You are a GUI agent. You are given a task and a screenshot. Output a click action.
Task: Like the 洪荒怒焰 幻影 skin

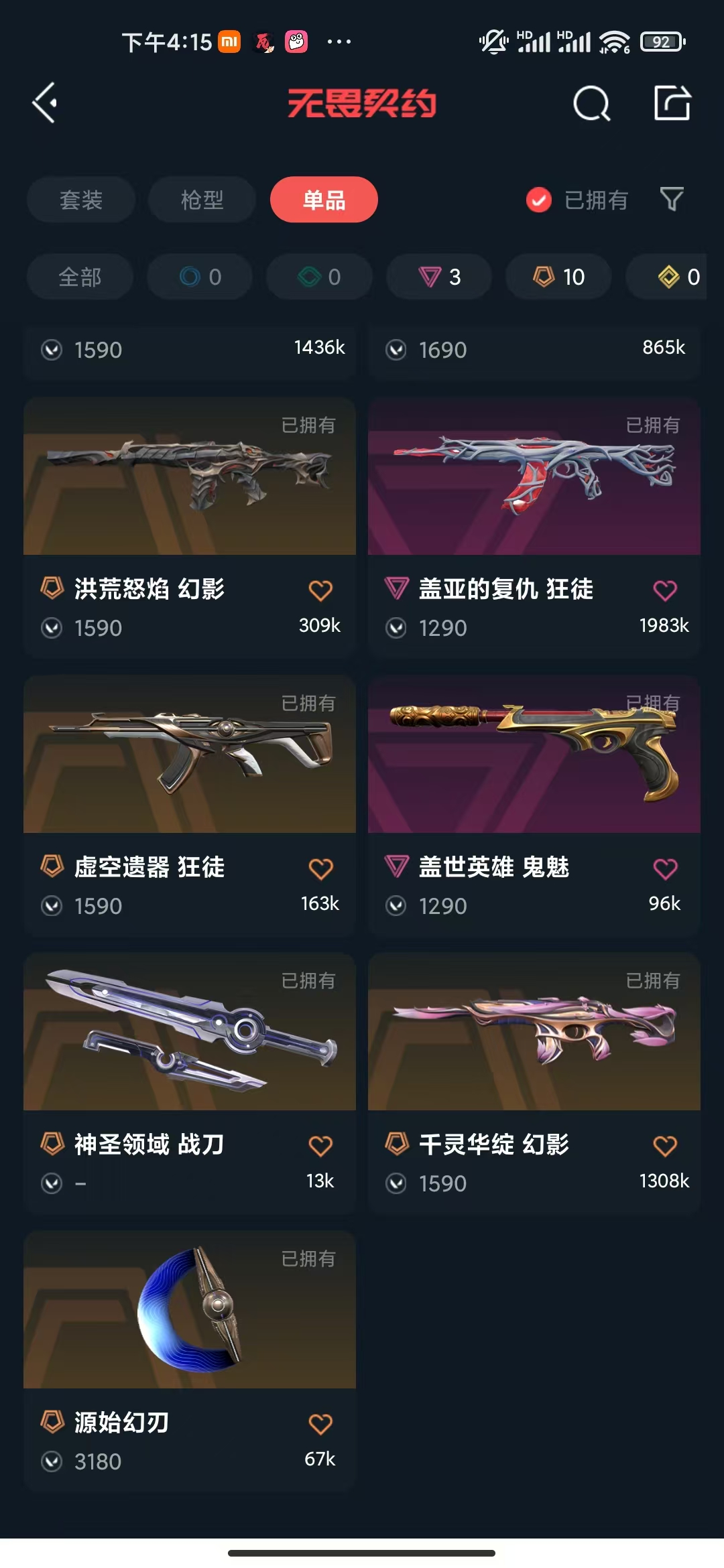(320, 590)
